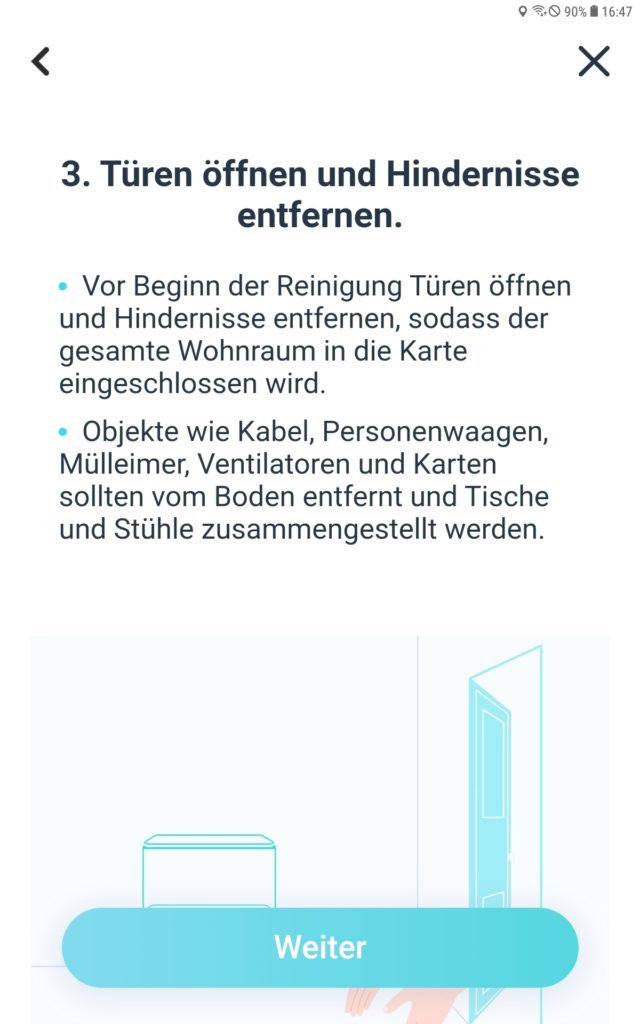Image resolution: width=640 pixels, height=1024 pixels.
Task: Go back to the previous setup step
Action: pos(40,61)
